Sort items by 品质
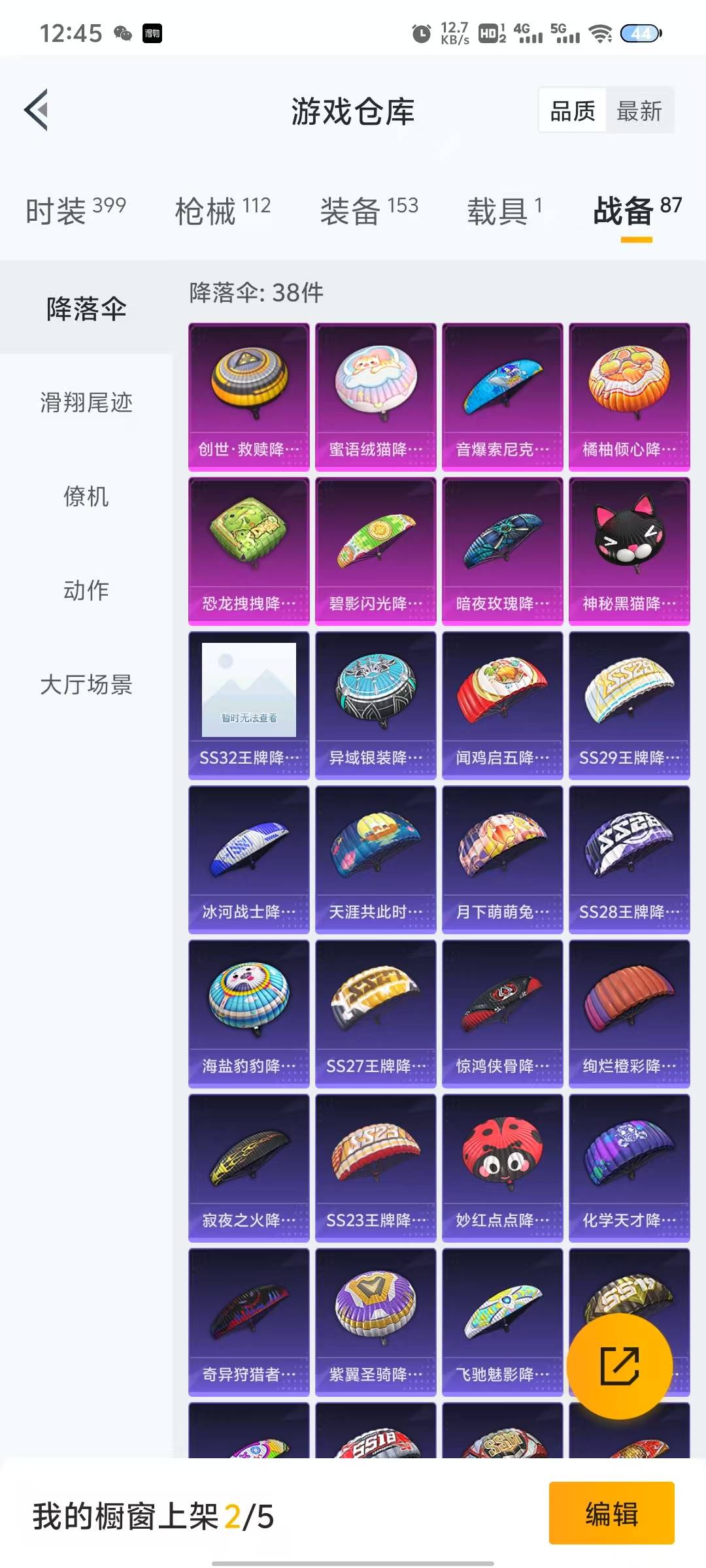Image resolution: width=706 pixels, height=1568 pixels. [x=573, y=111]
